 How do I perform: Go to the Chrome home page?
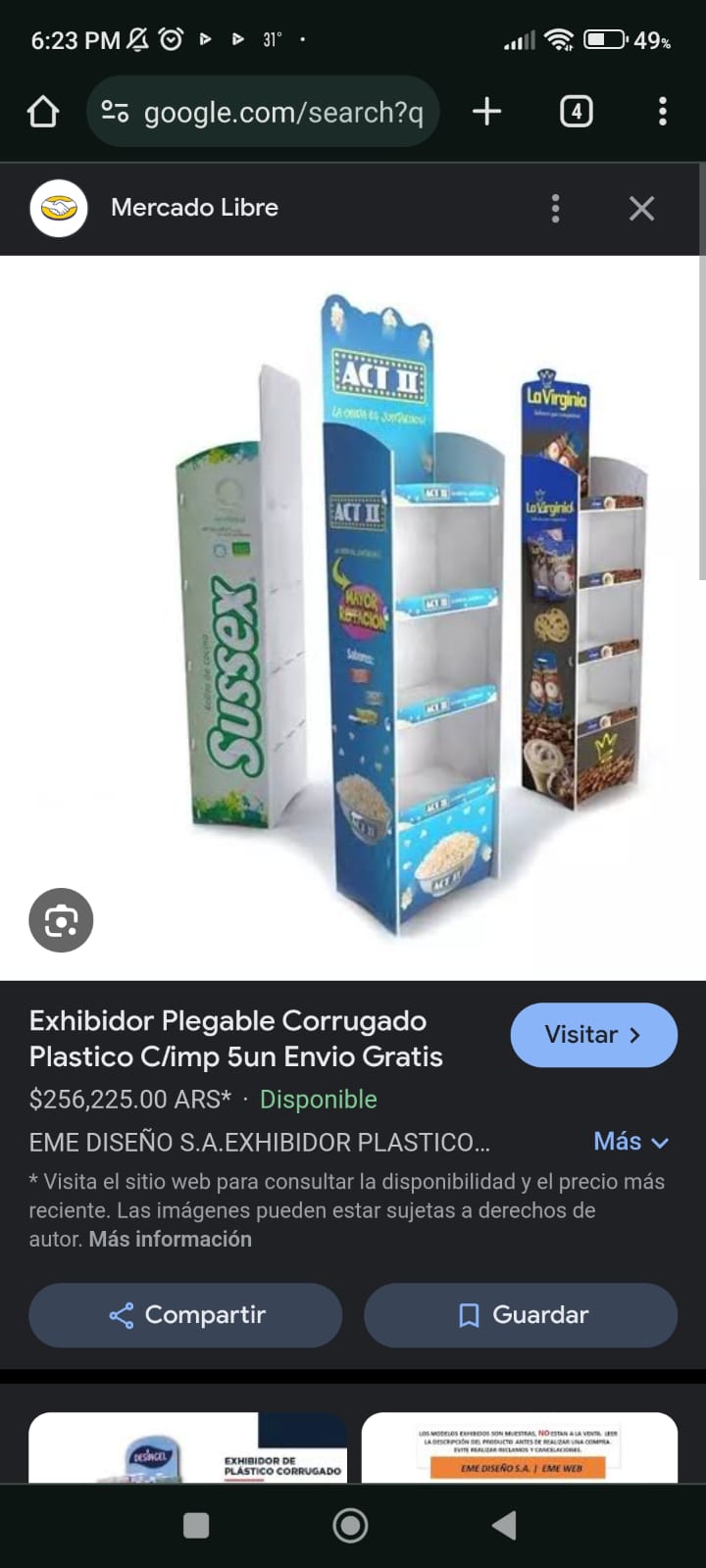[x=43, y=112]
